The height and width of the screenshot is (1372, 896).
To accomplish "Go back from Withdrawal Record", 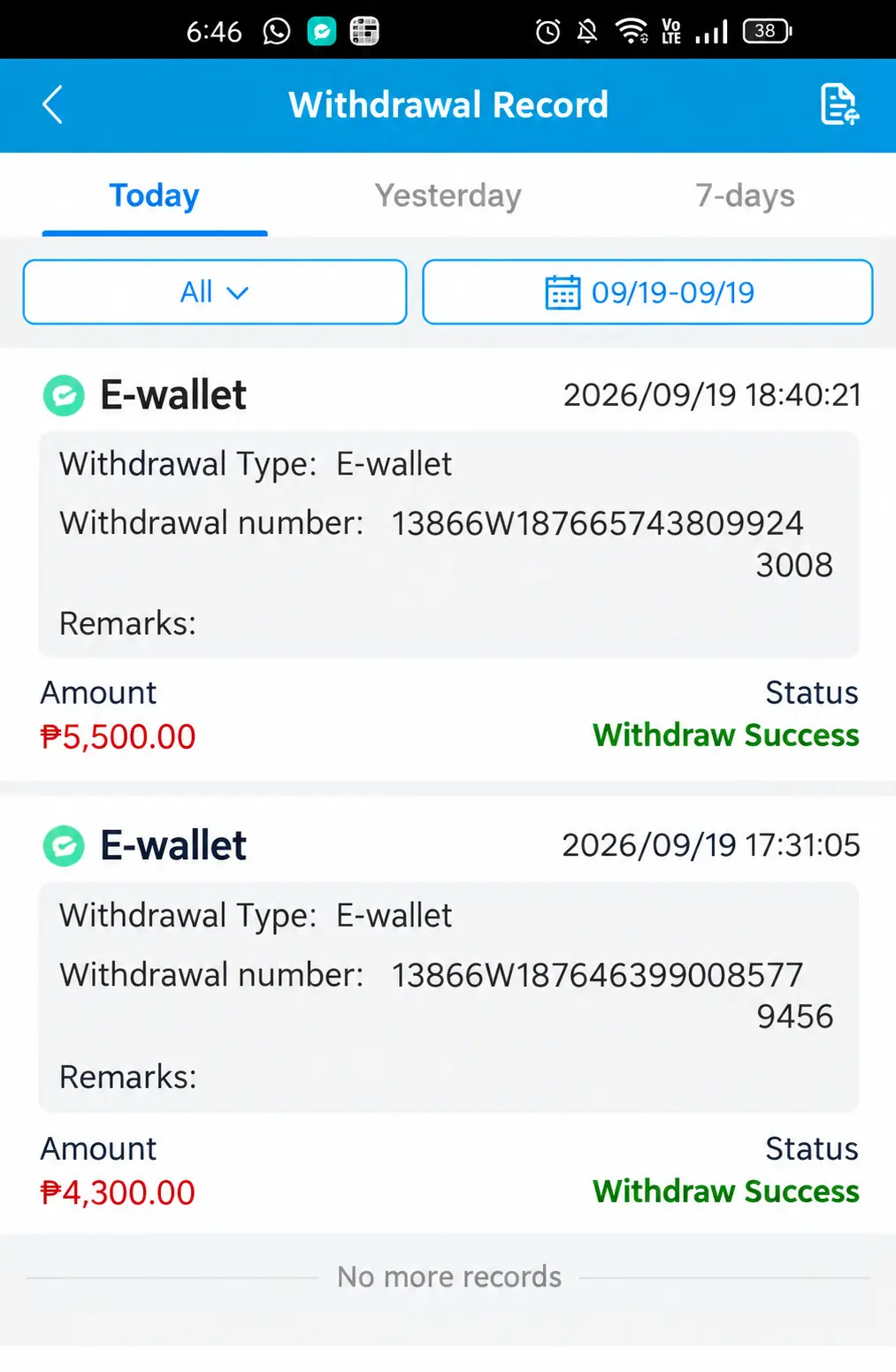I will point(53,104).
